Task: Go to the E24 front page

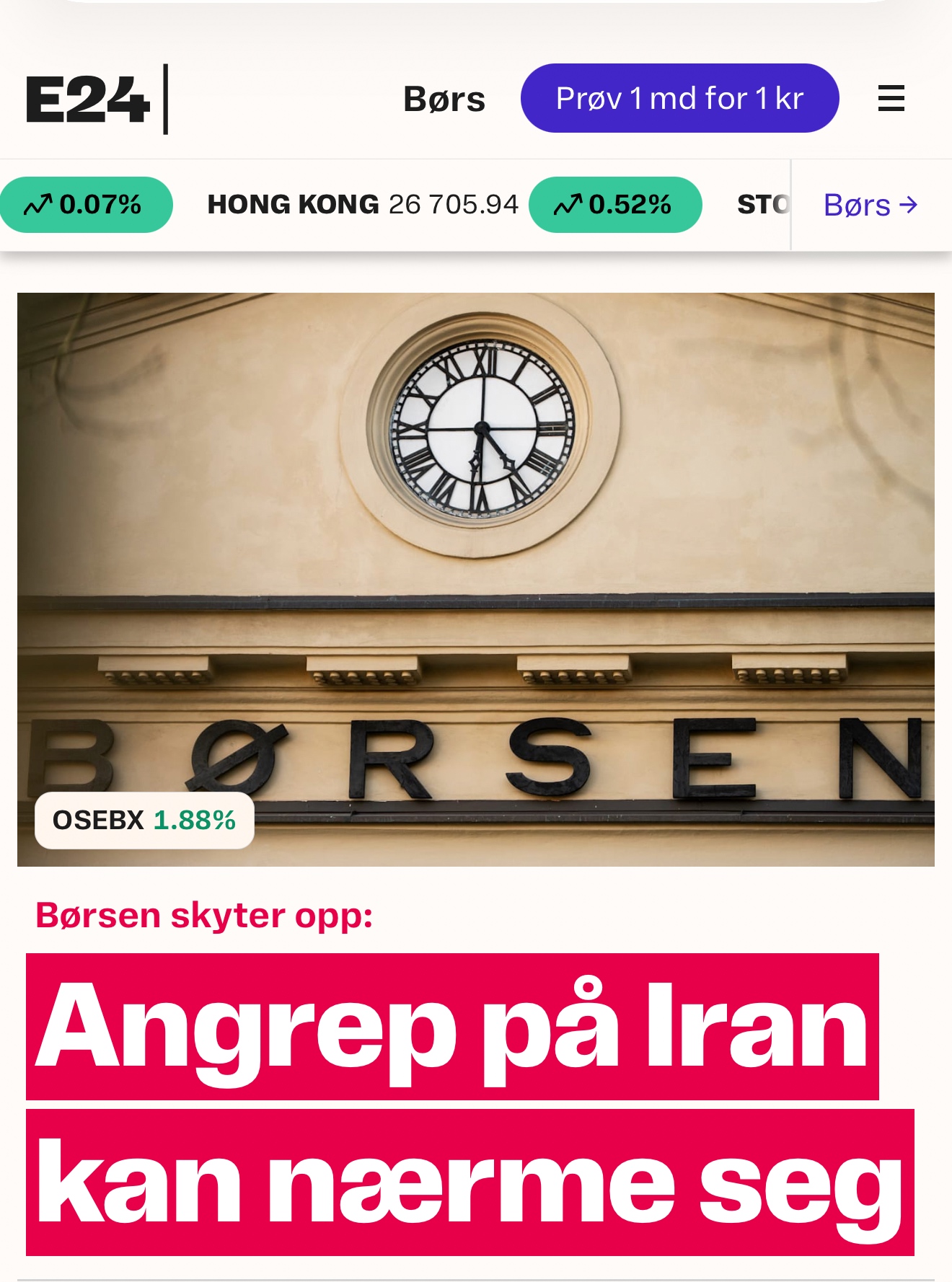Action: [88, 100]
